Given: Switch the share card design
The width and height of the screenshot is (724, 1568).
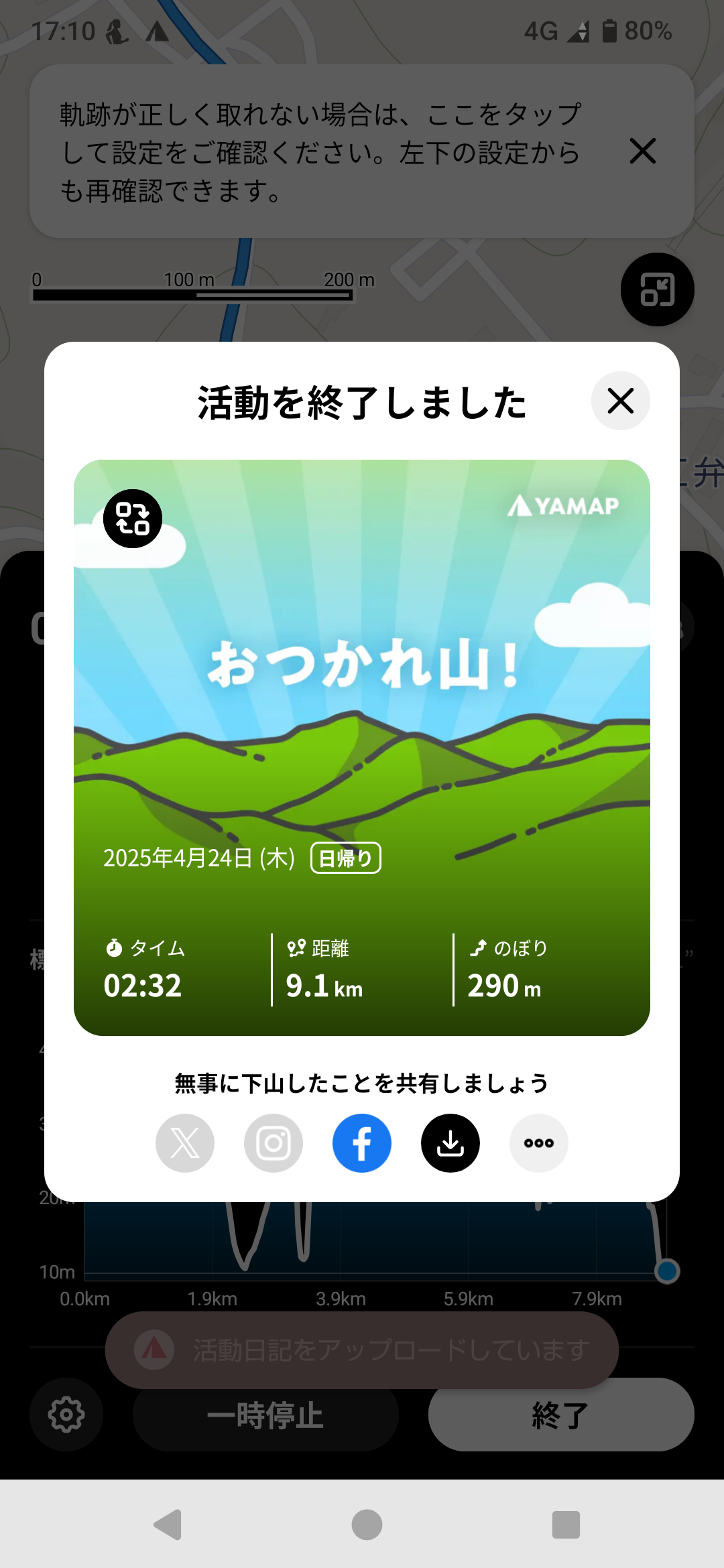Looking at the screenshot, I should tap(133, 519).
